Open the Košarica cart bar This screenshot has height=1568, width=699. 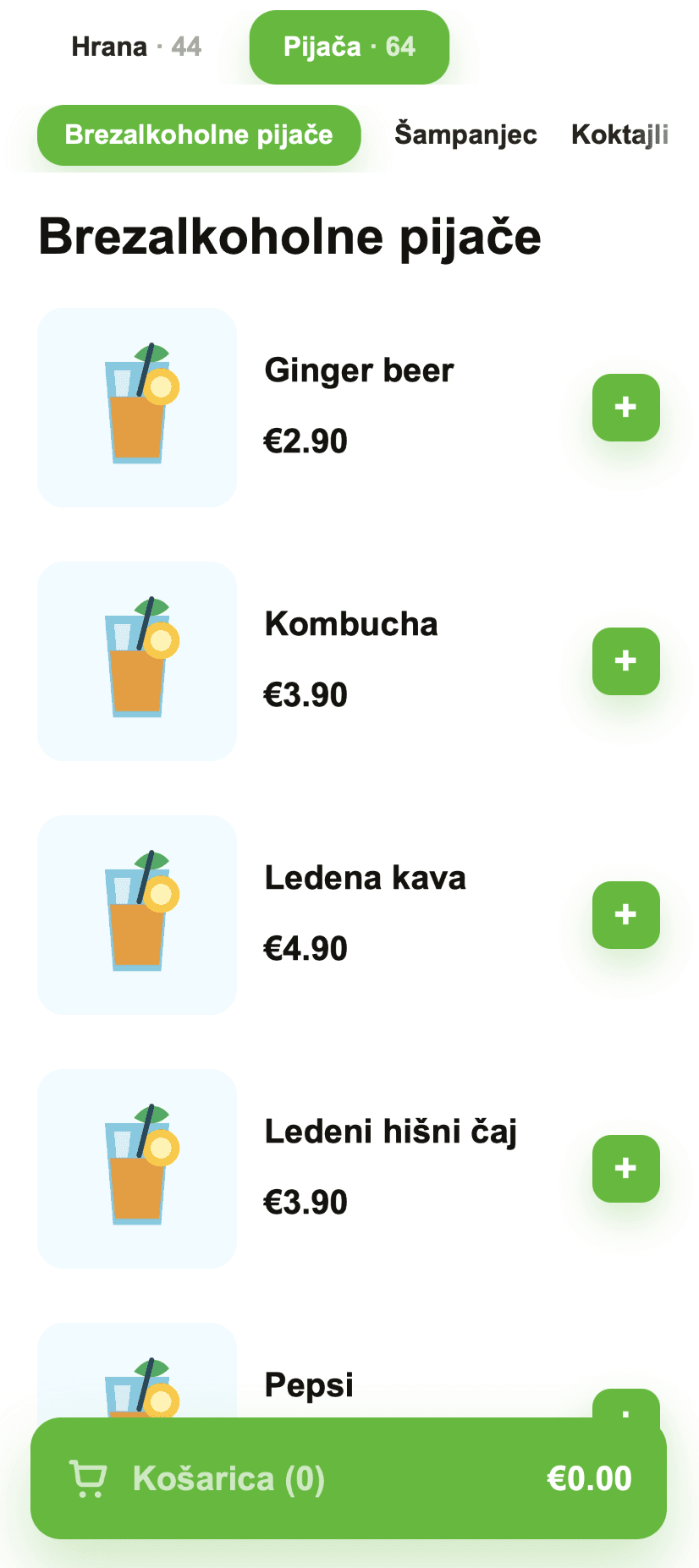pos(349,1478)
